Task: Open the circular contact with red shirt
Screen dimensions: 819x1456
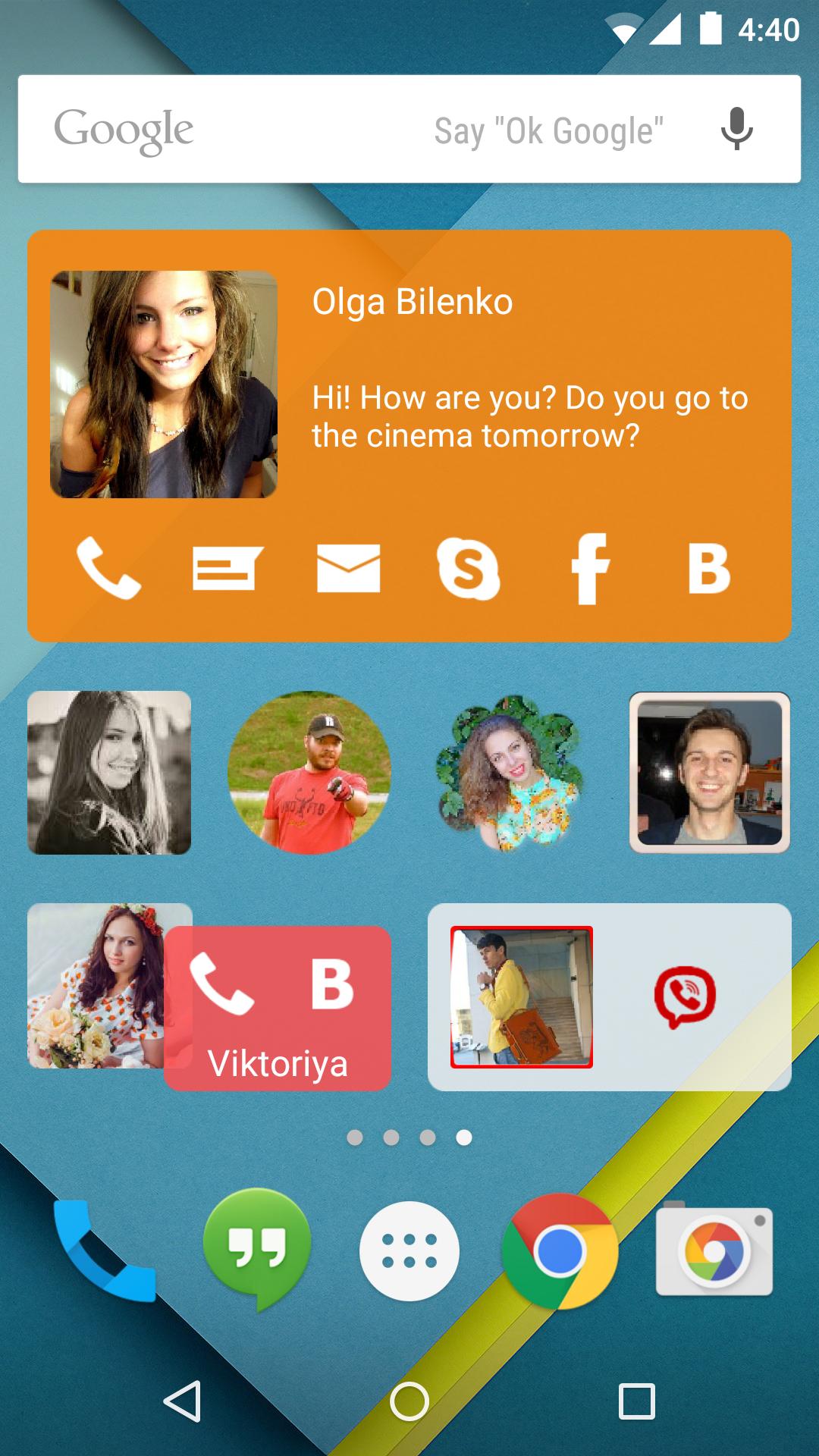Action: point(309,773)
